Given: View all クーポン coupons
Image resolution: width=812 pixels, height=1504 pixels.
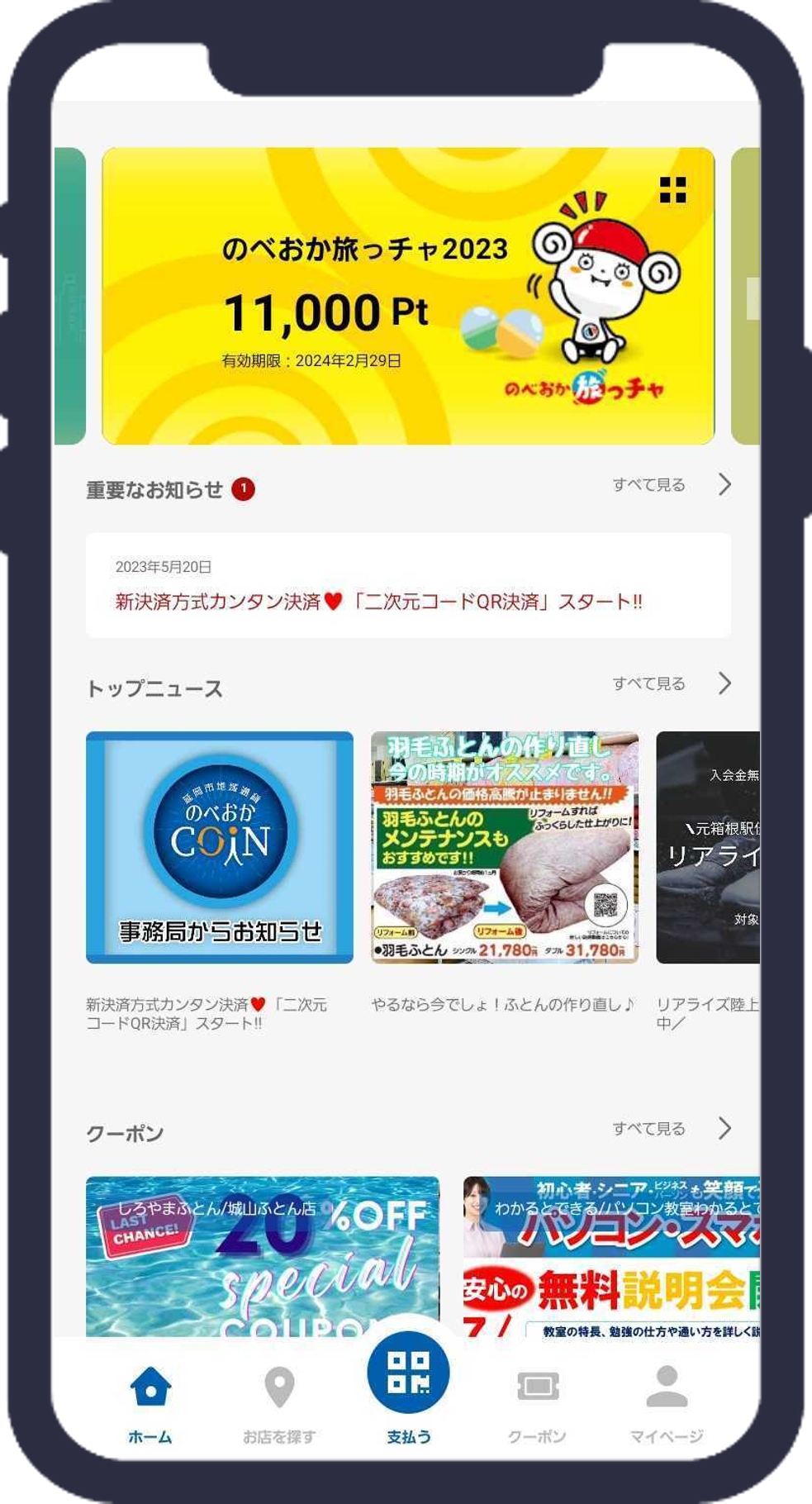Looking at the screenshot, I should (x=671, y=1129).
